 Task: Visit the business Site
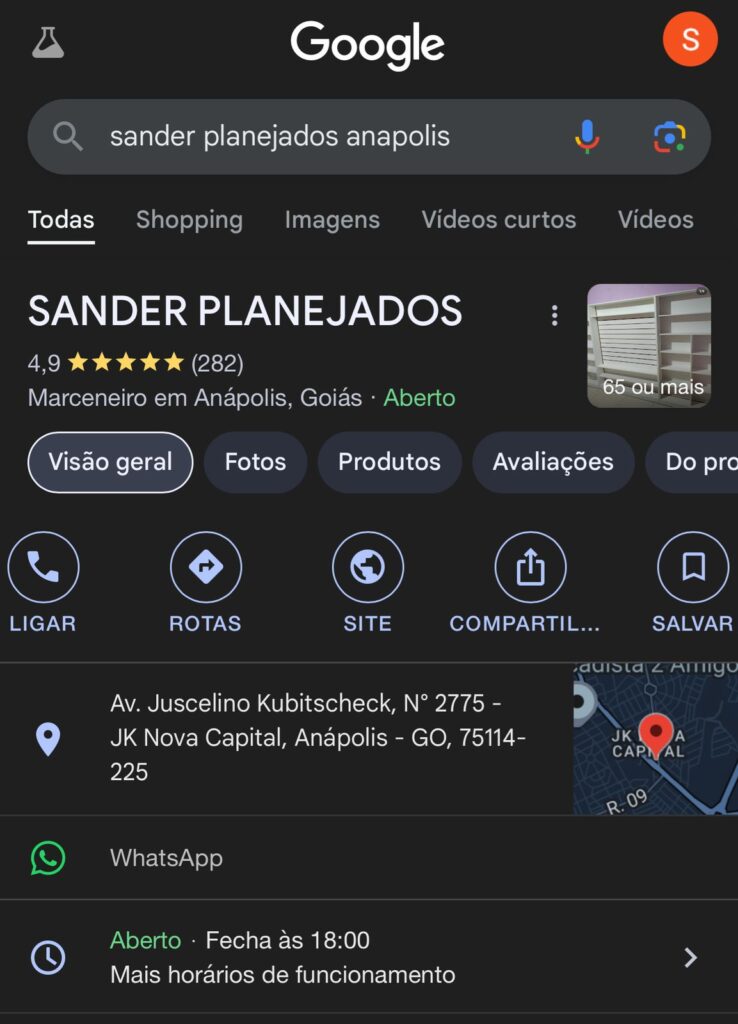[x=367, y=568]
